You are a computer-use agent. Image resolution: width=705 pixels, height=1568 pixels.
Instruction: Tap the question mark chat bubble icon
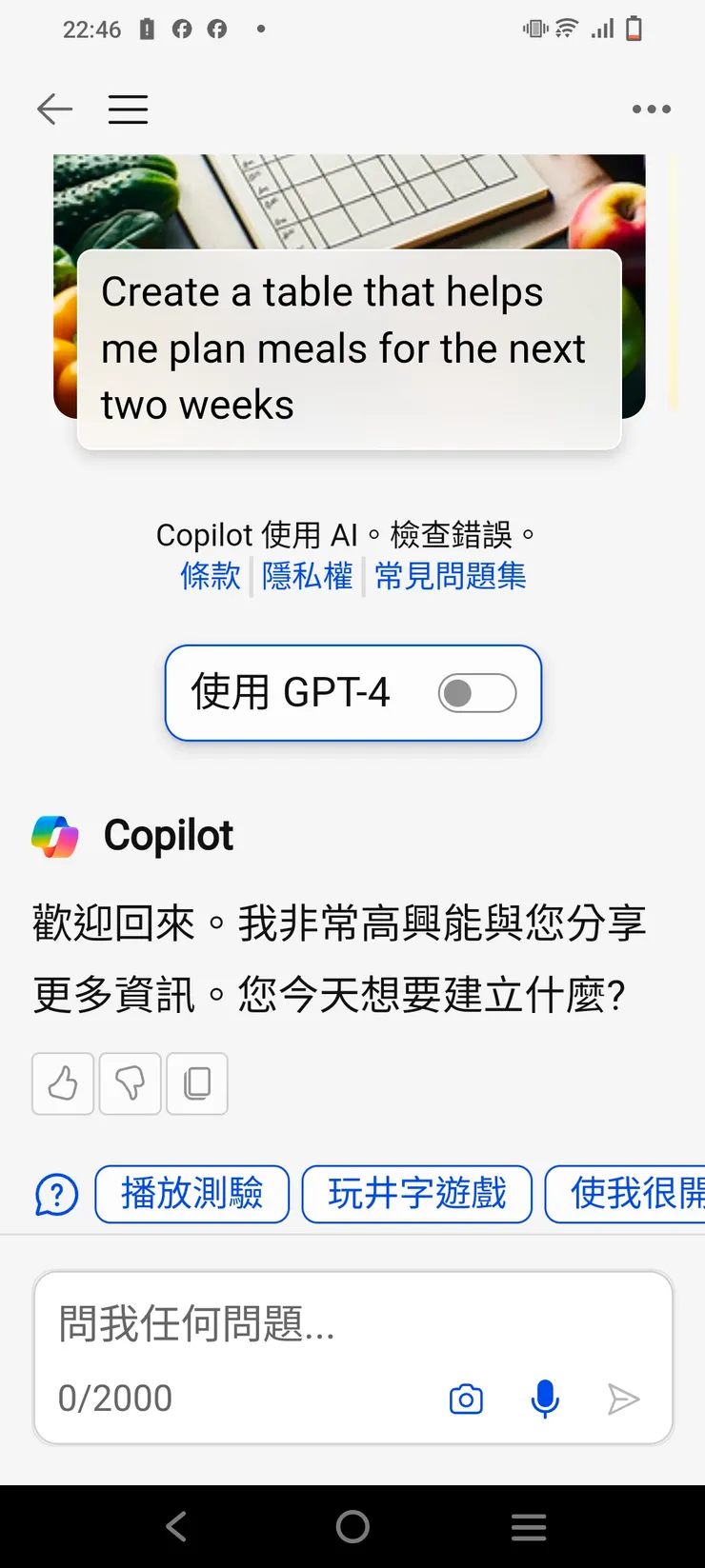click(x=55, y=1195)
